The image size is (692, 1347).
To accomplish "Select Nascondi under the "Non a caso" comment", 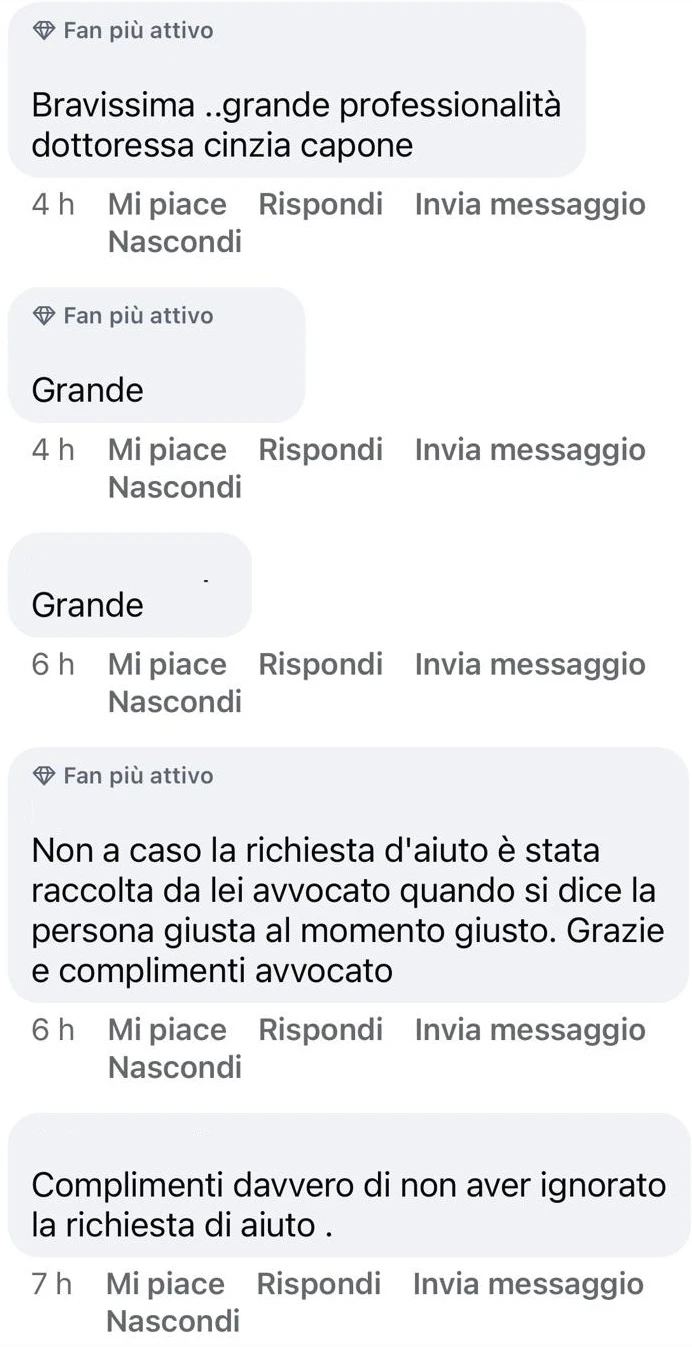I will tap(174, 1067).
